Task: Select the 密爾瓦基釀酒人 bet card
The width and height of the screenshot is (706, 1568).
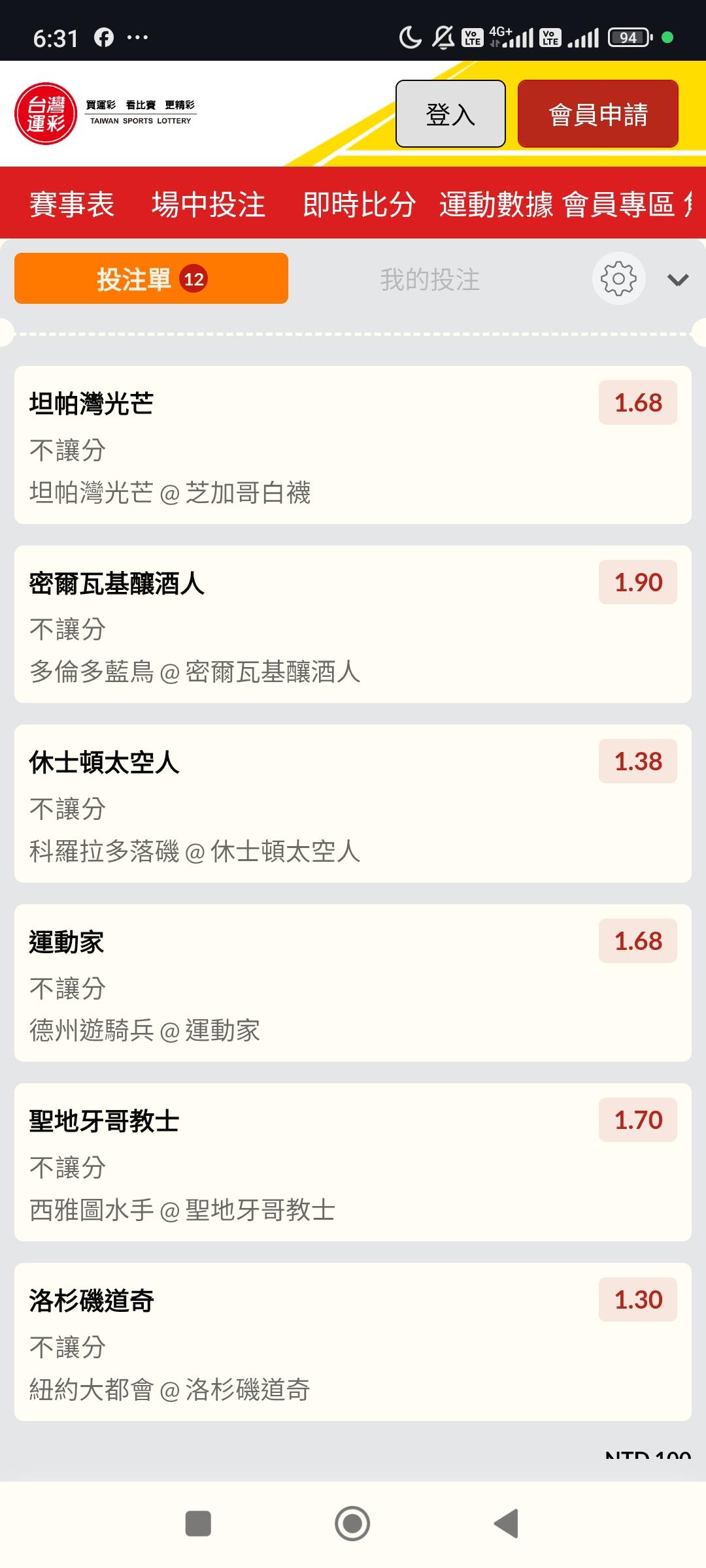Action: (x=352, y=624)
